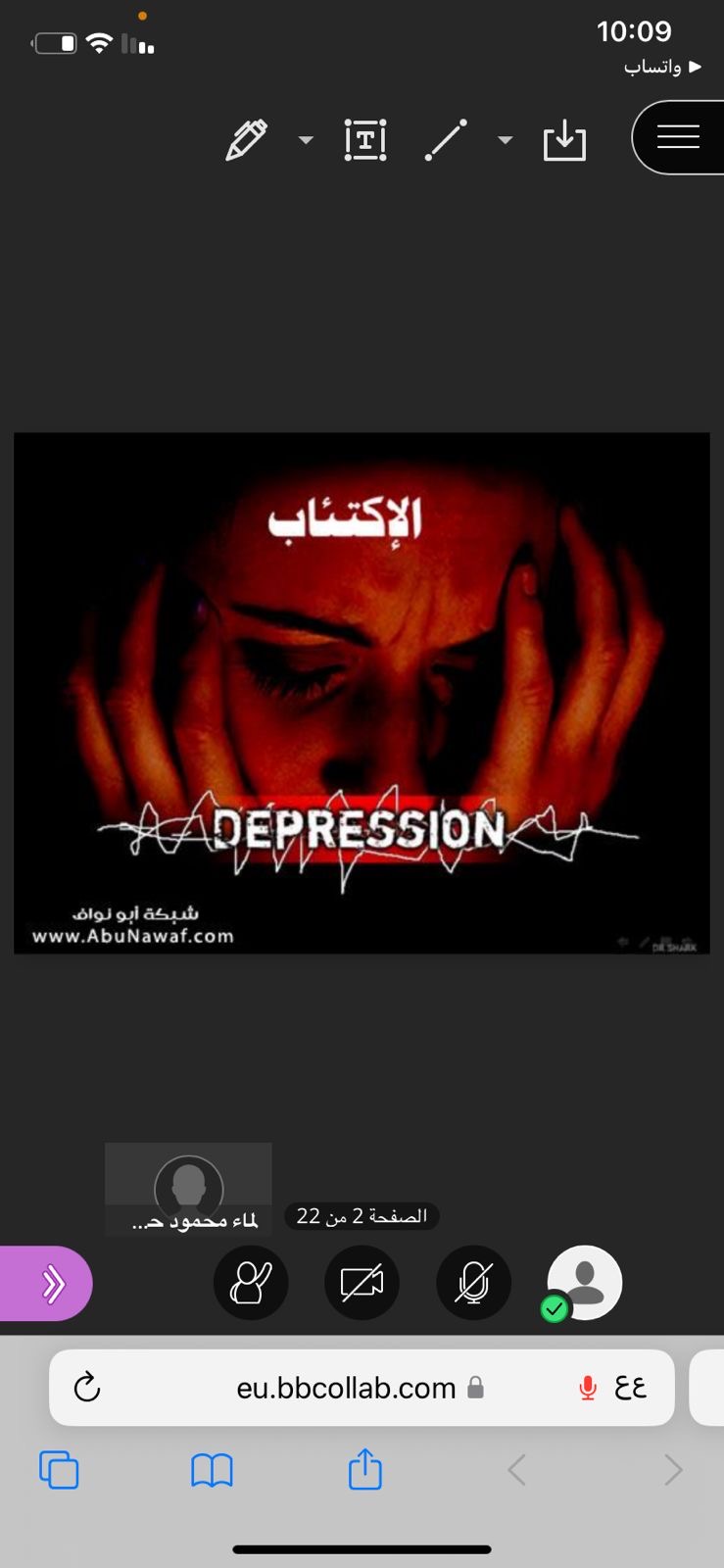Download the shared whiteboard content
This screenshot has width=724, height=1568.
click(x=564, y=141)
